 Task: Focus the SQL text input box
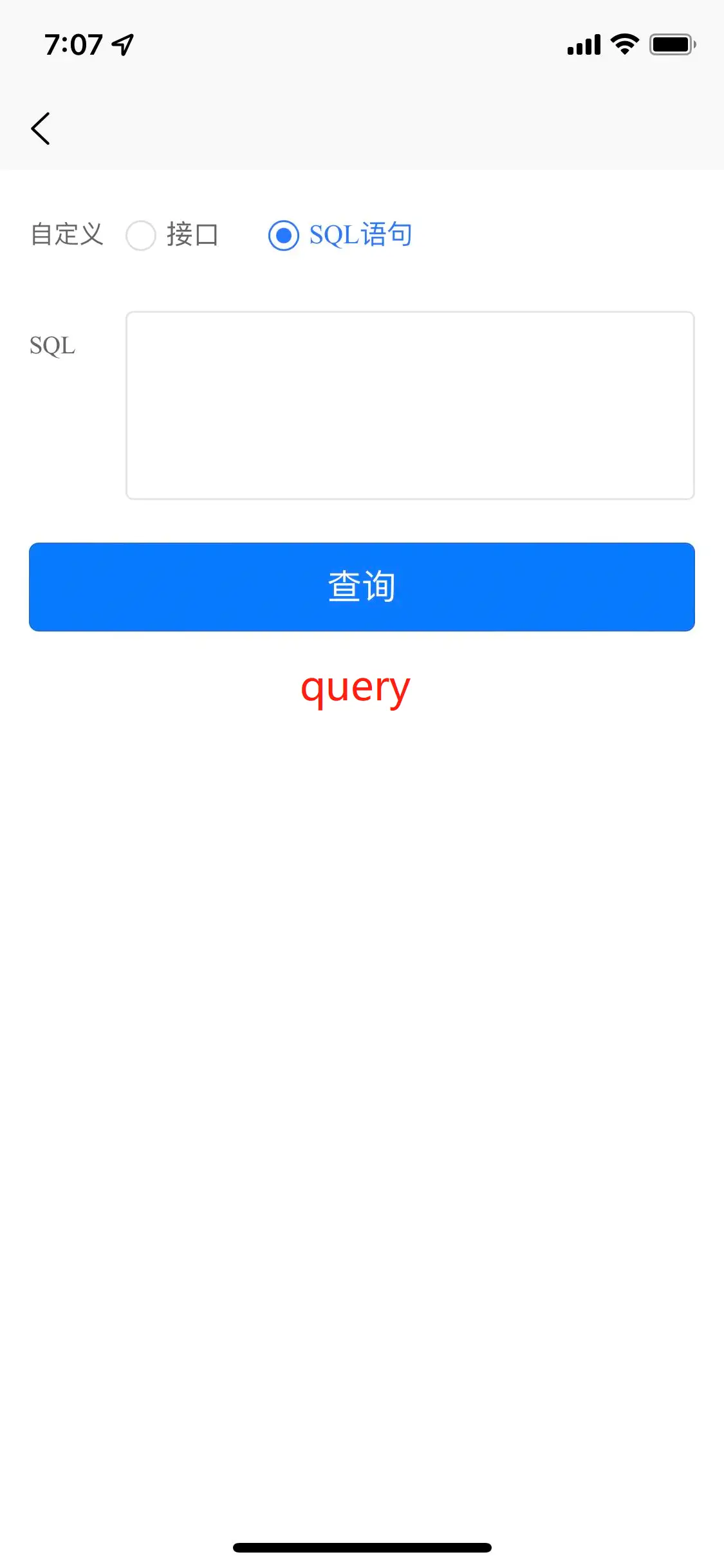tap(410, 406)
